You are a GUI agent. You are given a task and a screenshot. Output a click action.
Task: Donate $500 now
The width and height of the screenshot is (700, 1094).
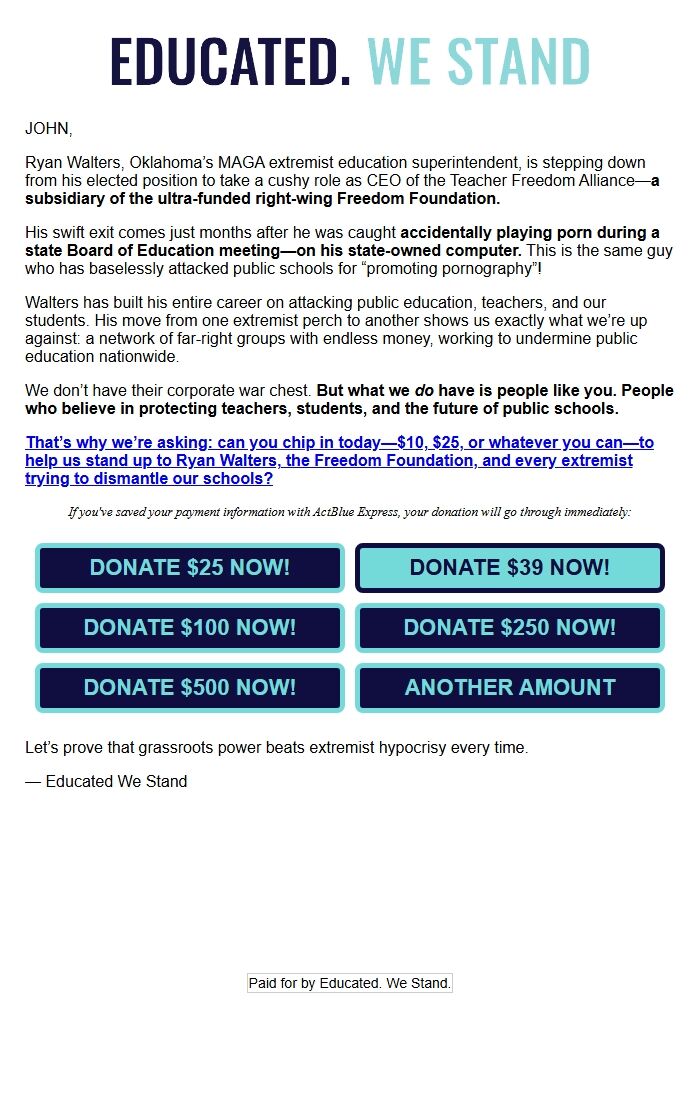point(190,687)
